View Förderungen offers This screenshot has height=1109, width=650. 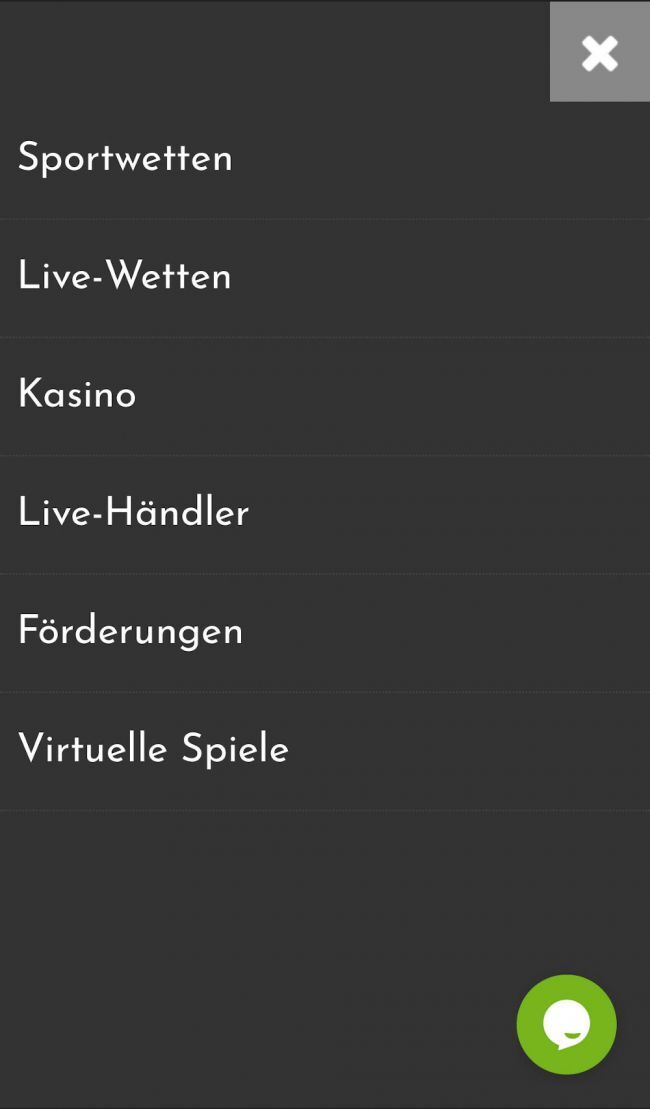pos(130,631)
